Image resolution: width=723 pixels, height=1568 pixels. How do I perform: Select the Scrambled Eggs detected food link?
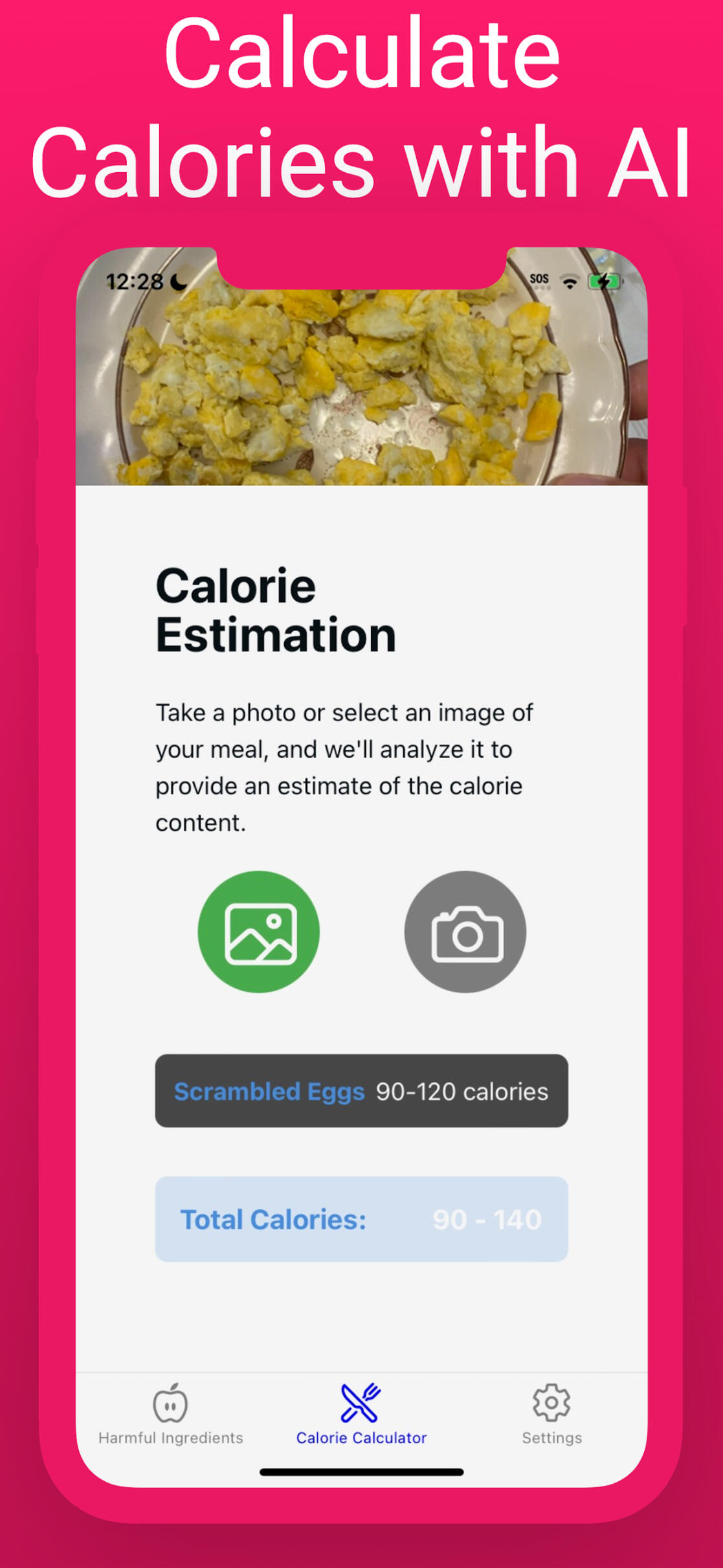click(269, 1092)
